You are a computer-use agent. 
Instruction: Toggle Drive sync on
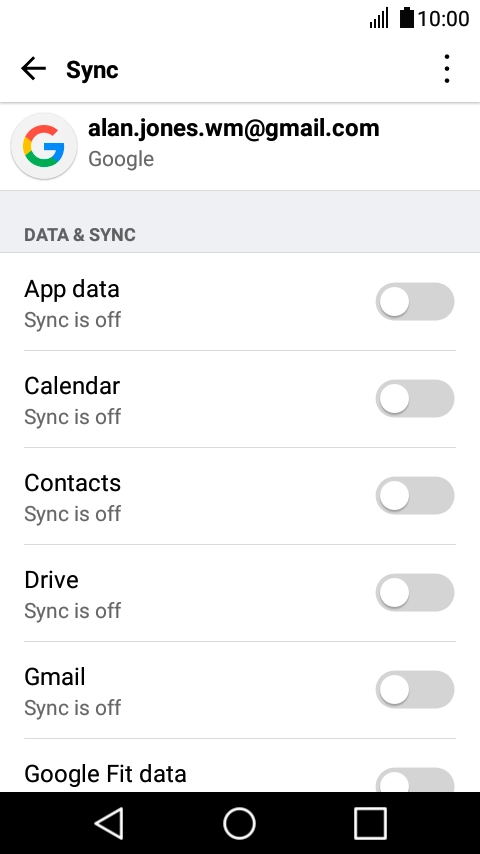415,593
